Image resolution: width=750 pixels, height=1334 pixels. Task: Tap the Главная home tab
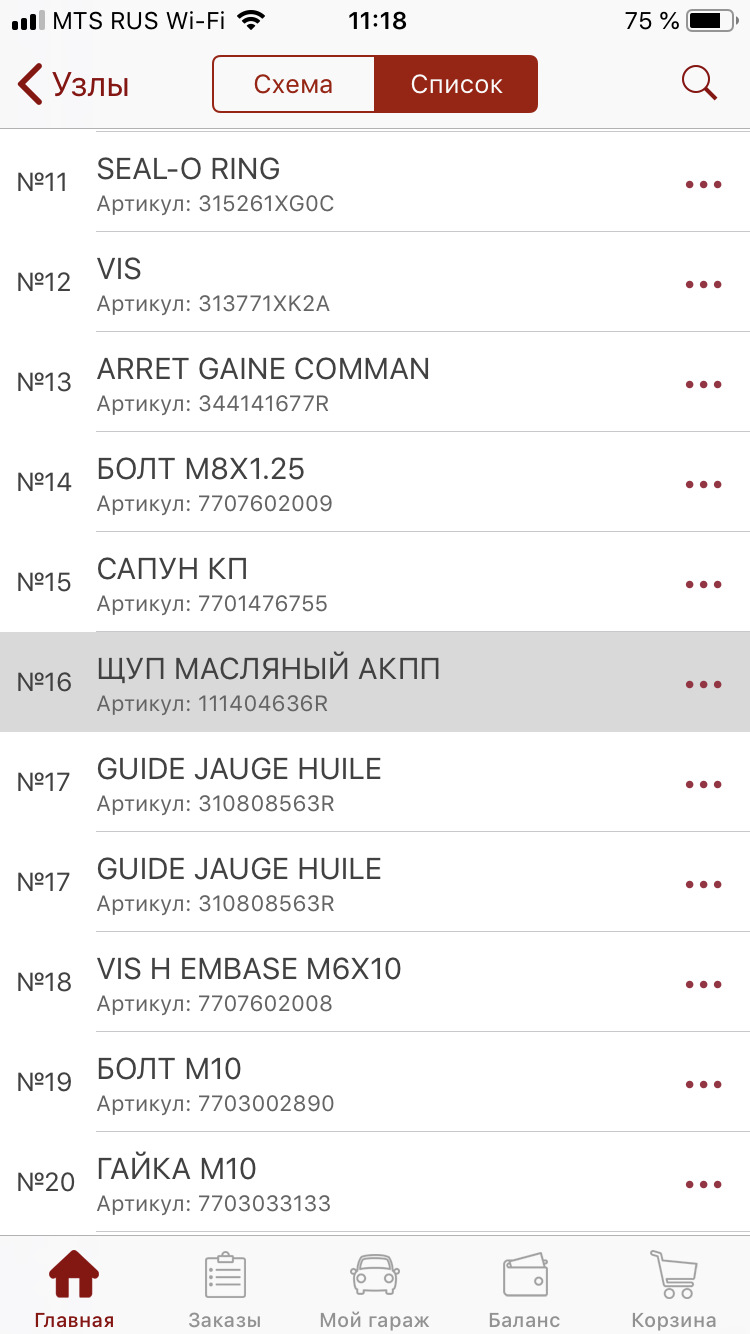click(x=75, y=1289)
